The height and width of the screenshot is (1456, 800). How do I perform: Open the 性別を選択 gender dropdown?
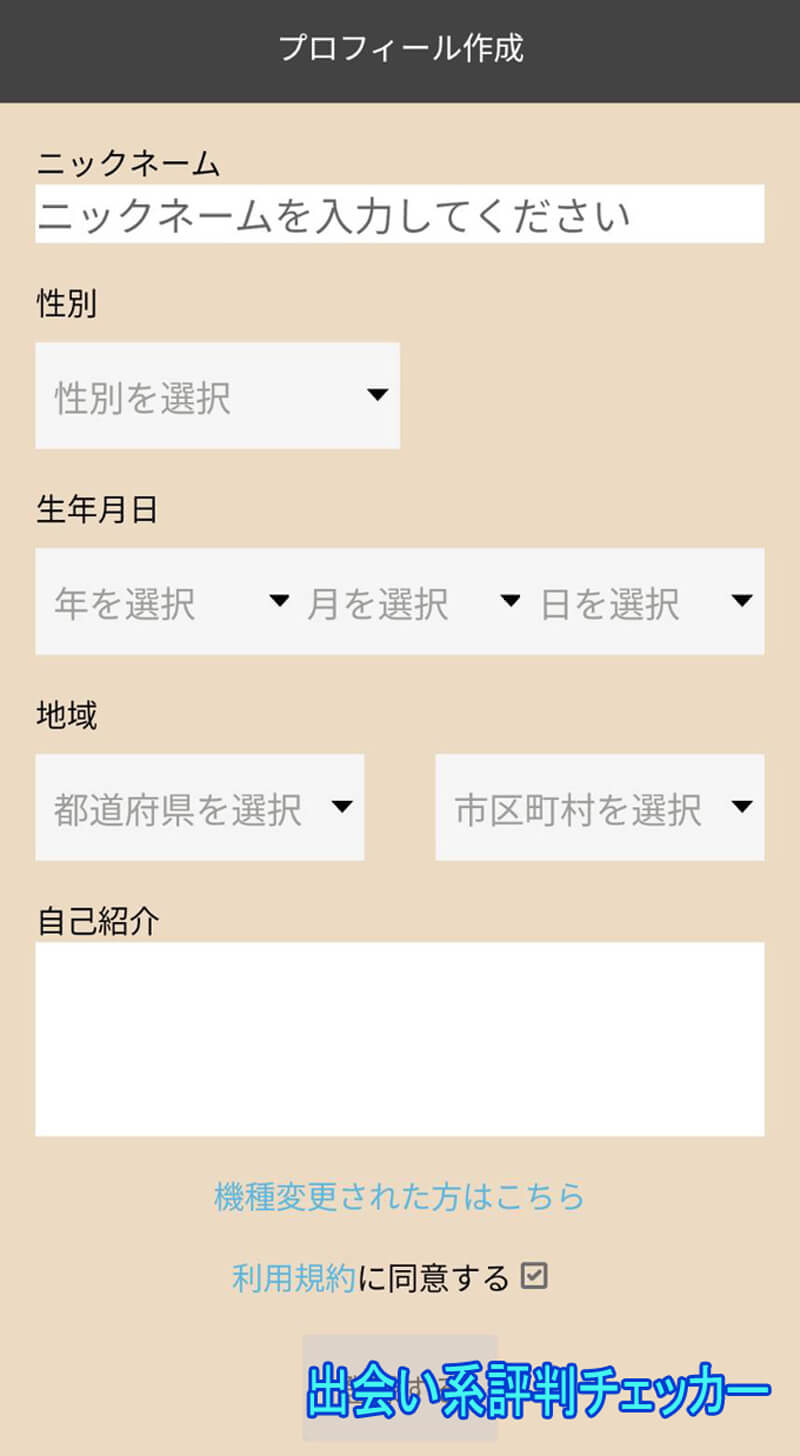[x=216, y=396]
